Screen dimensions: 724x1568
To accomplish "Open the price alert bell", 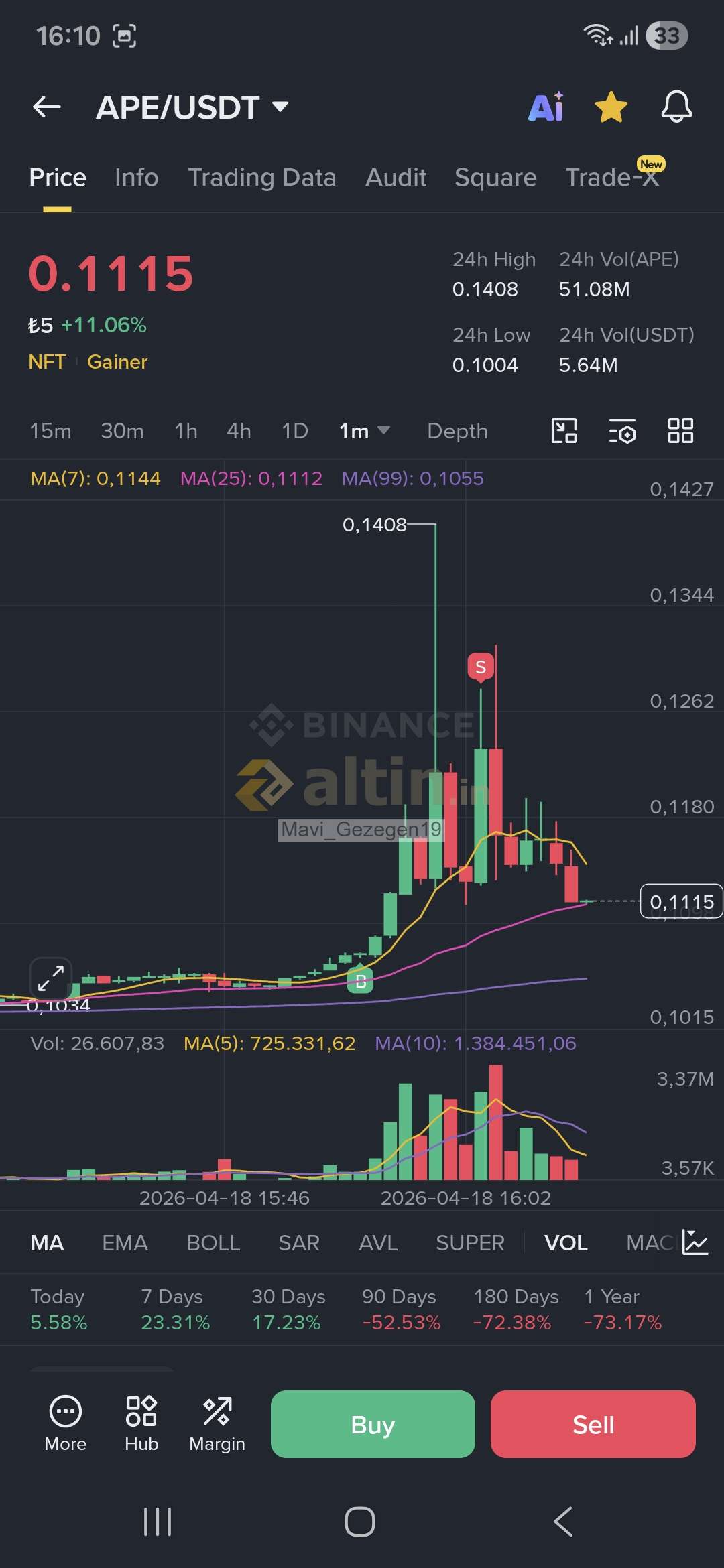I will (x=676, y=107).
